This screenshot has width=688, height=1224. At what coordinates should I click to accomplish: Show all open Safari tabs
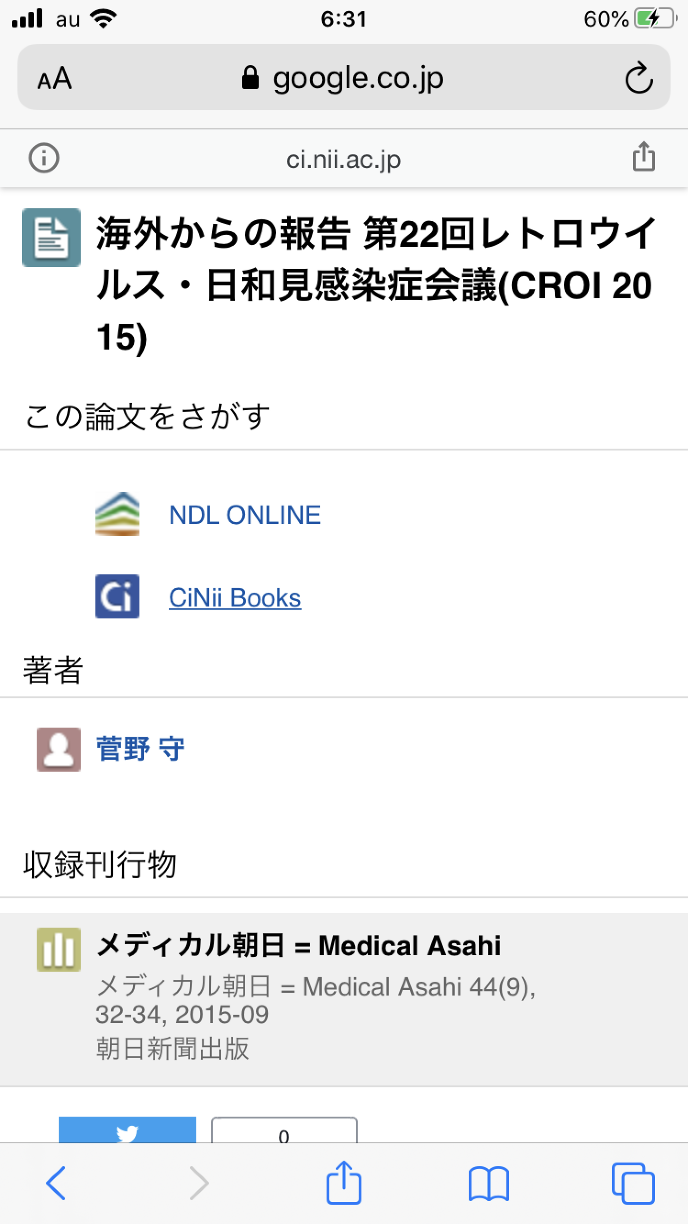(x=632, y=1184)
